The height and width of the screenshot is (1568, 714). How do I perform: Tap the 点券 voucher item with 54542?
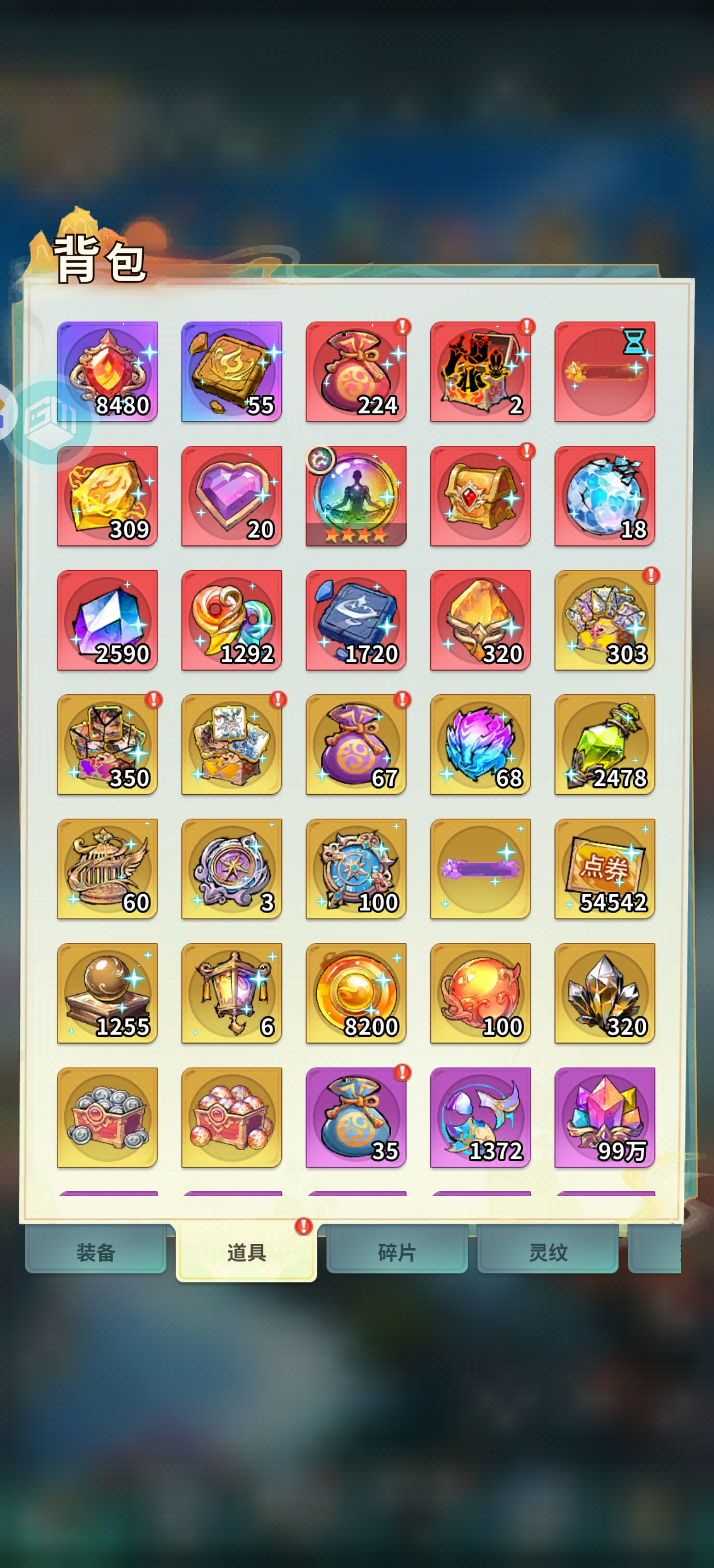pos(604,869)
